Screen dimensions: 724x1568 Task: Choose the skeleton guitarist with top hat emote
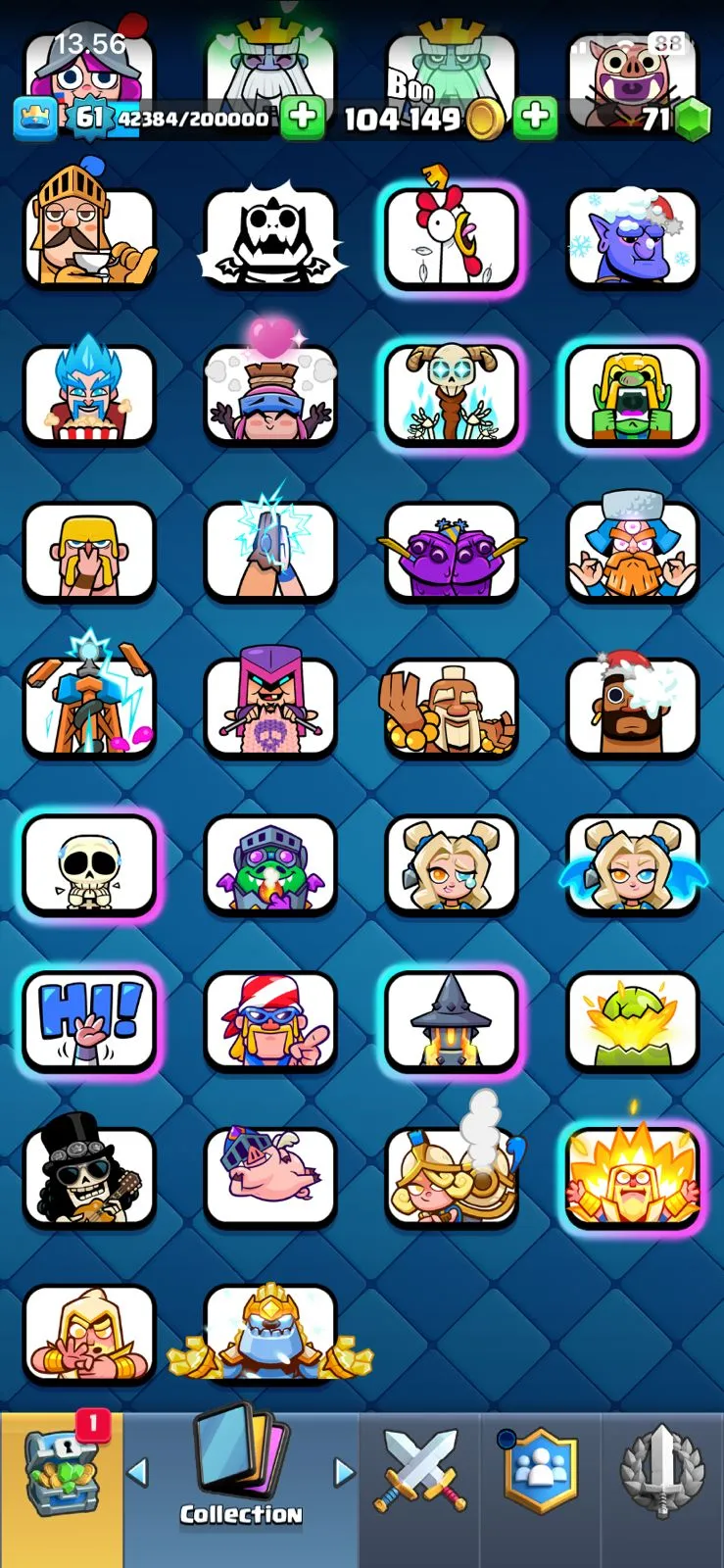pyautogui.click(x=89, y=1176)
